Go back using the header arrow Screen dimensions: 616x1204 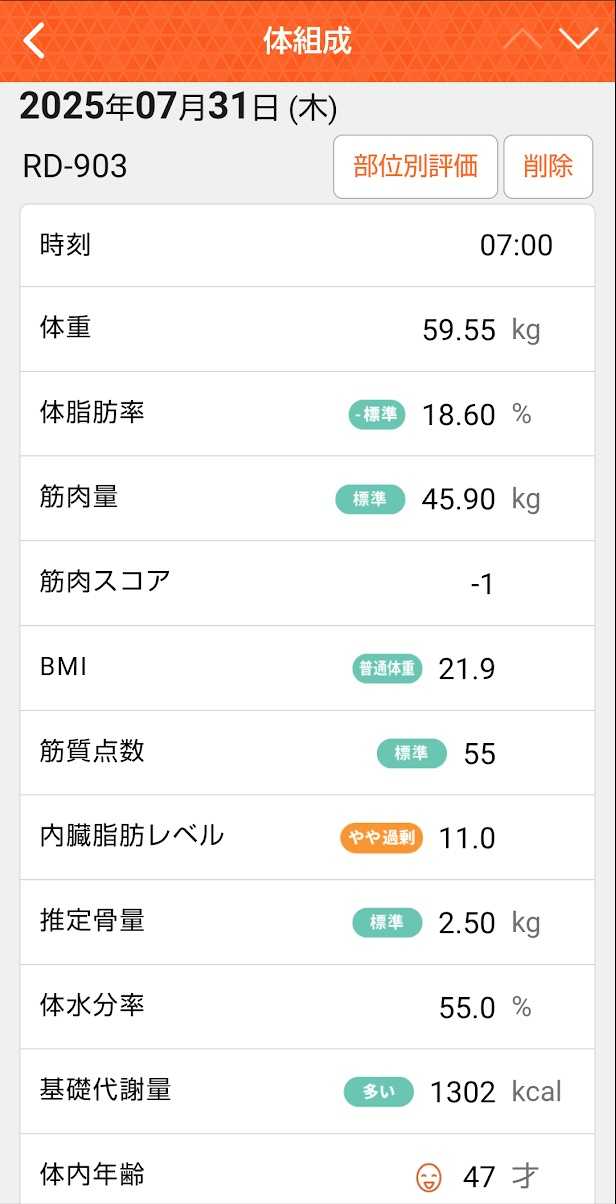click(35, 41)
